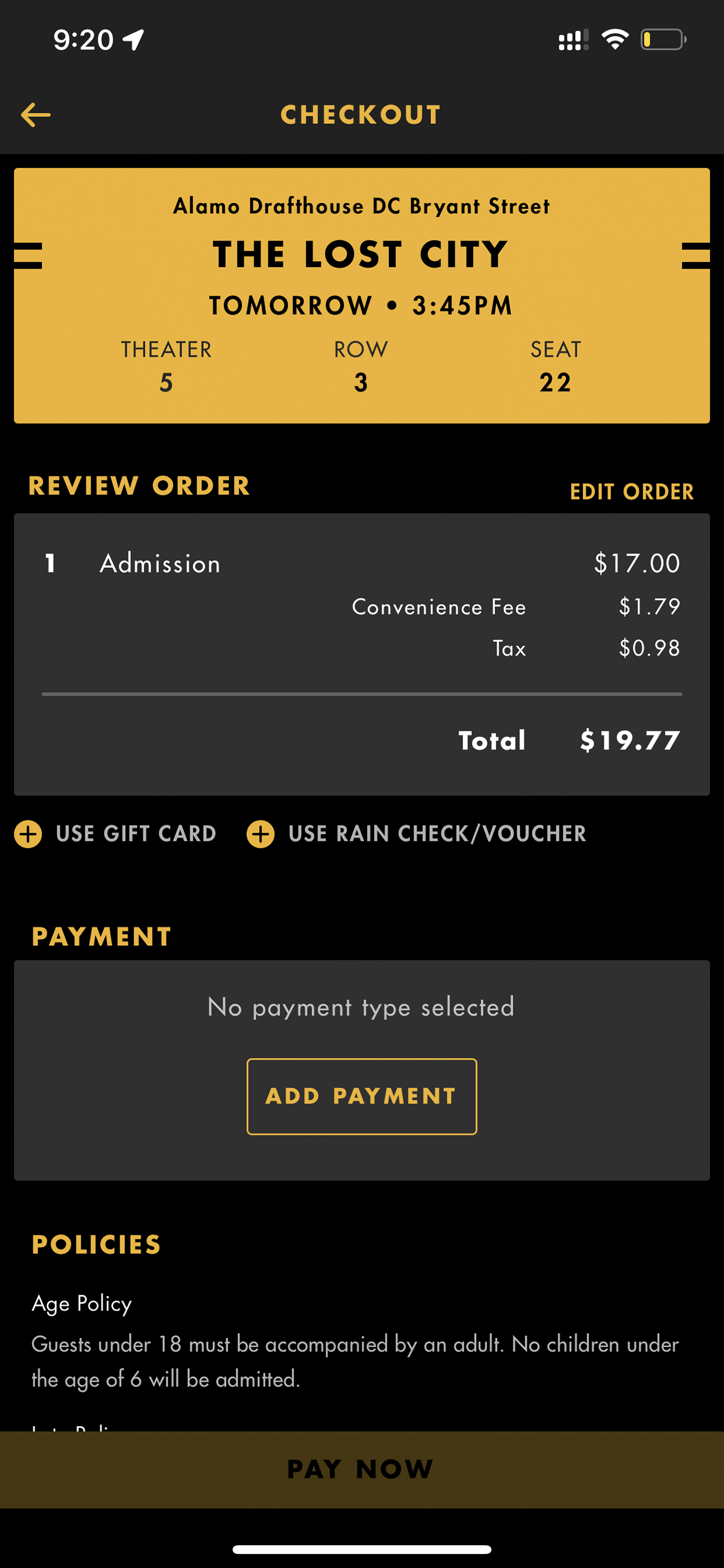Go back using the arrow icon
The width and height of the screenshot is (724, 1568).
point(35,115)
